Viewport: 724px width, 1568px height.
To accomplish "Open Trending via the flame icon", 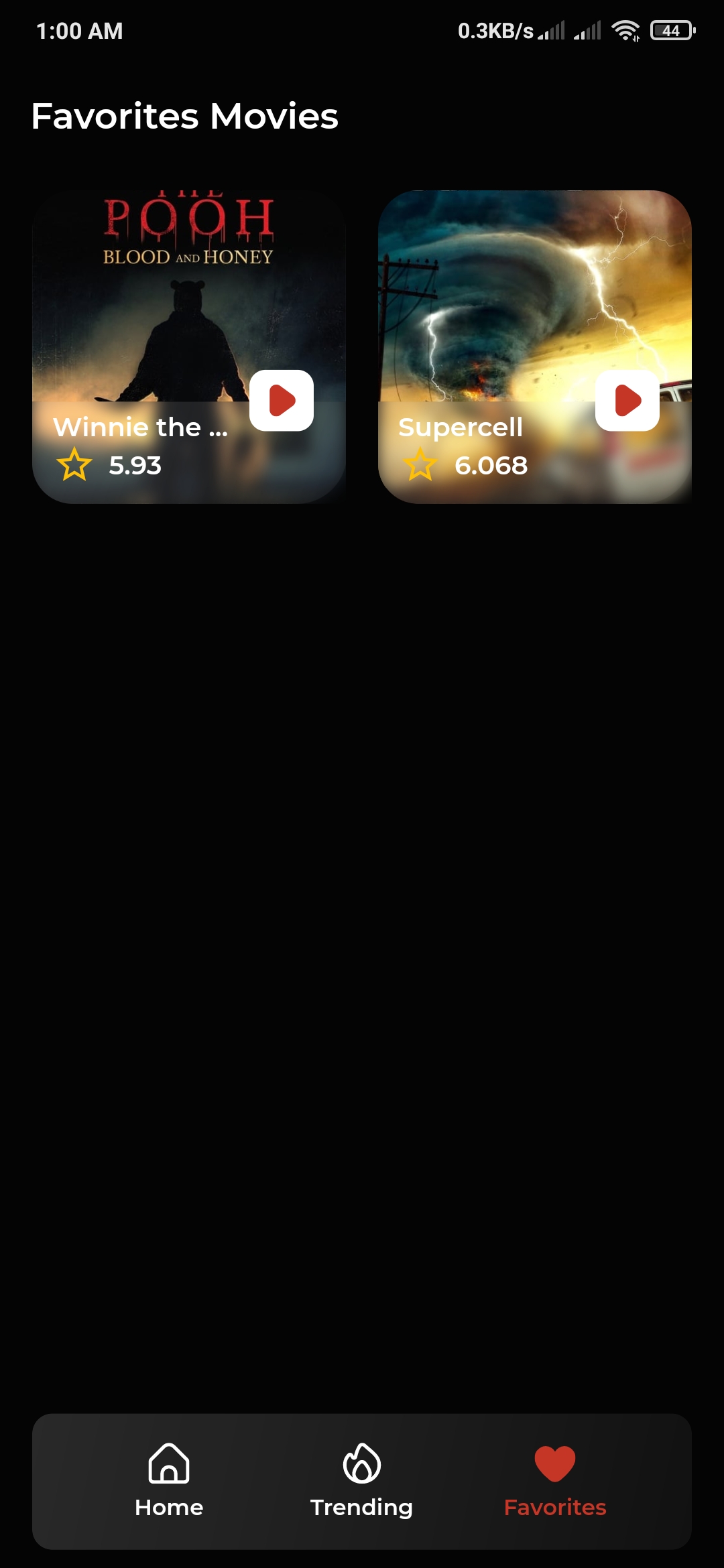I will [x=361, y=1463].
